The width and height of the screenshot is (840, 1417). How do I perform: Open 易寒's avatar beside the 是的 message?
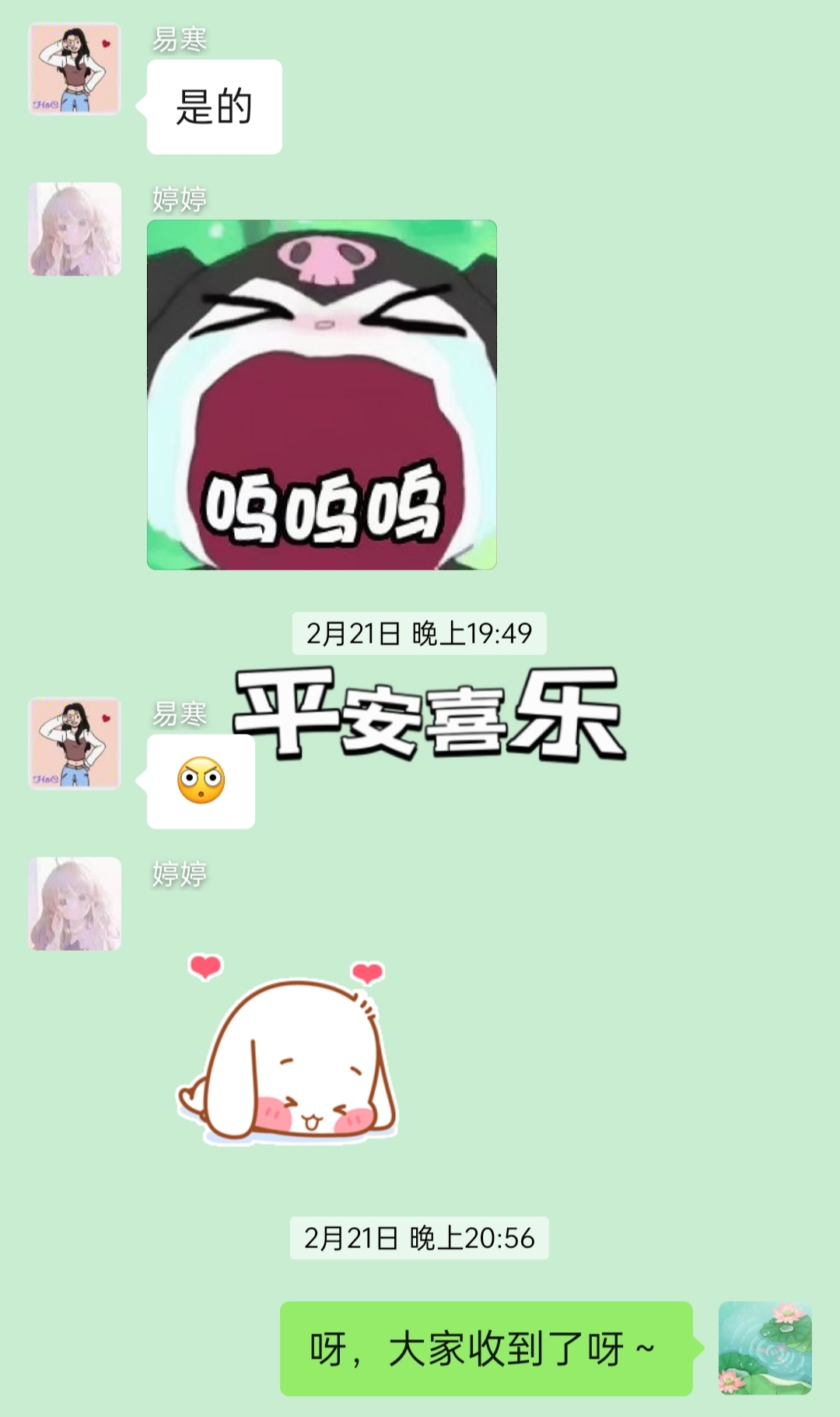pyautogui.click(x=75, y=69)
